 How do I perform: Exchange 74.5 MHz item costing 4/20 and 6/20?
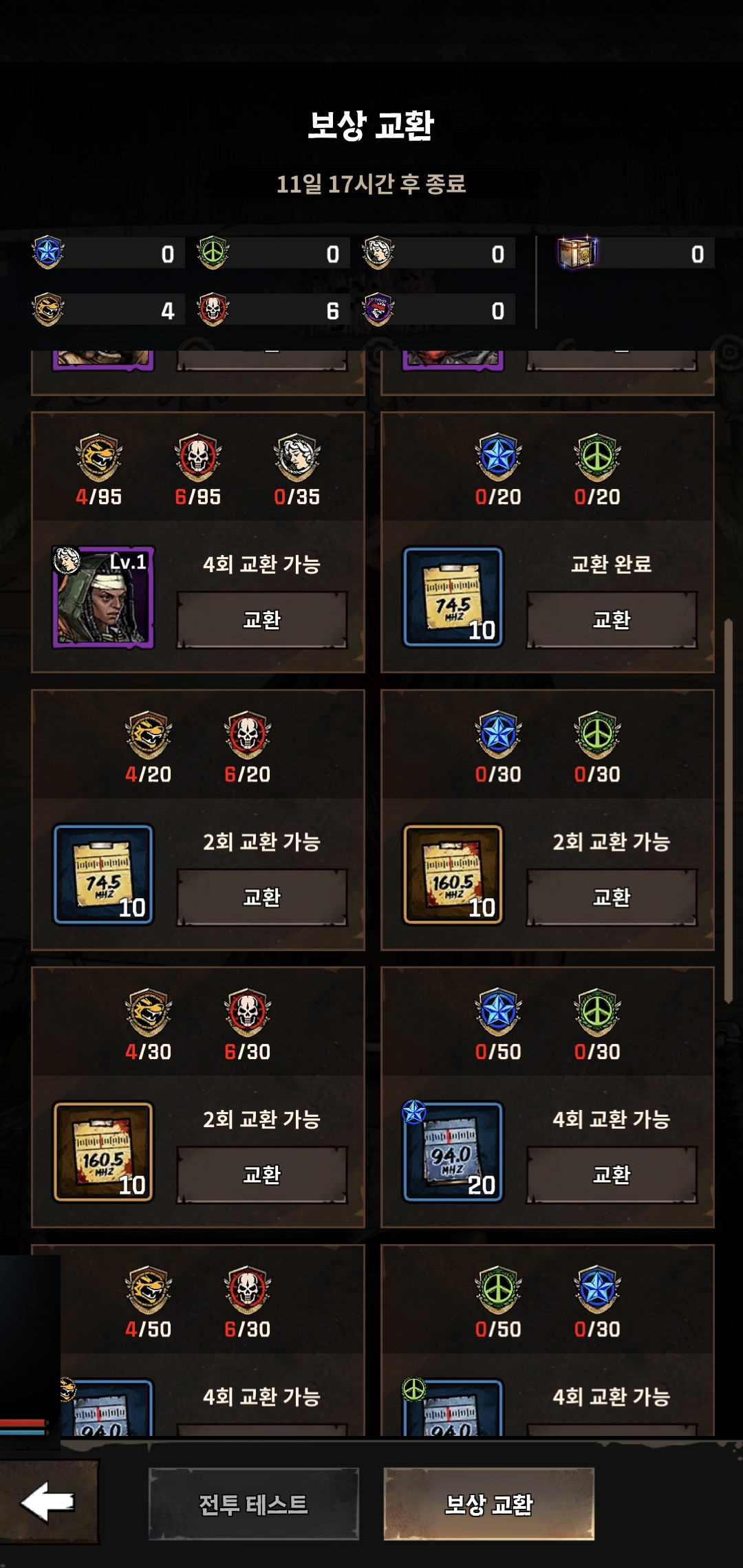point(262,897)
